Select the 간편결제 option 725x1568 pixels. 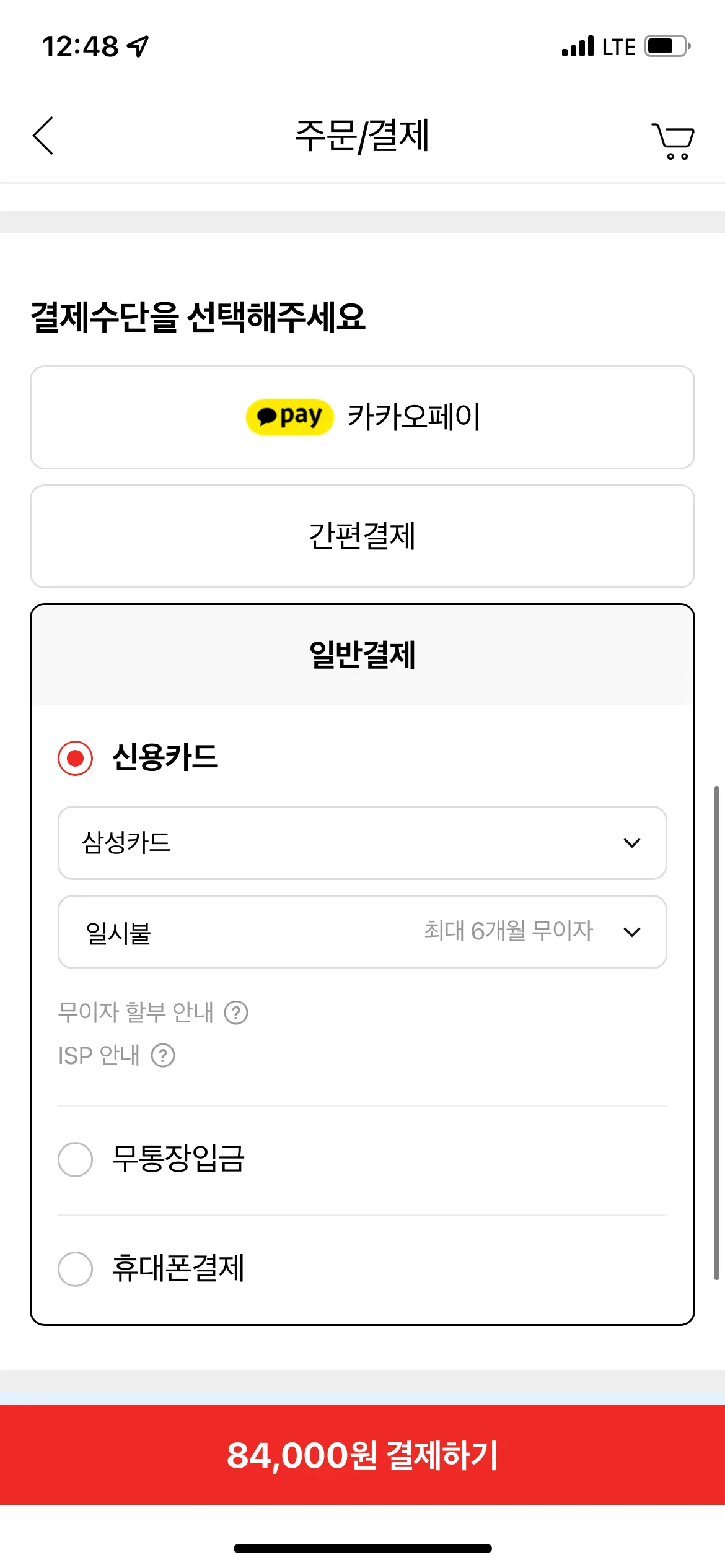click(362, 536)
